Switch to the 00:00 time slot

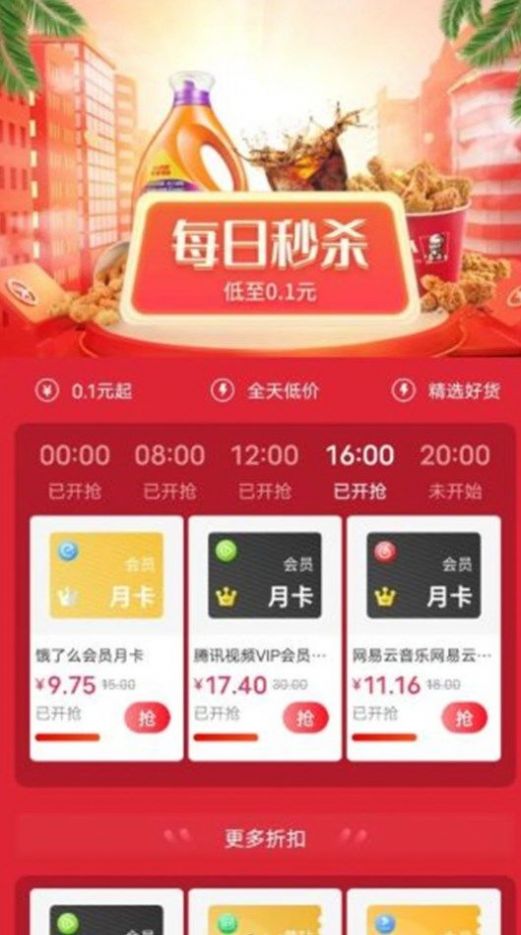click(x=75, y=471)
